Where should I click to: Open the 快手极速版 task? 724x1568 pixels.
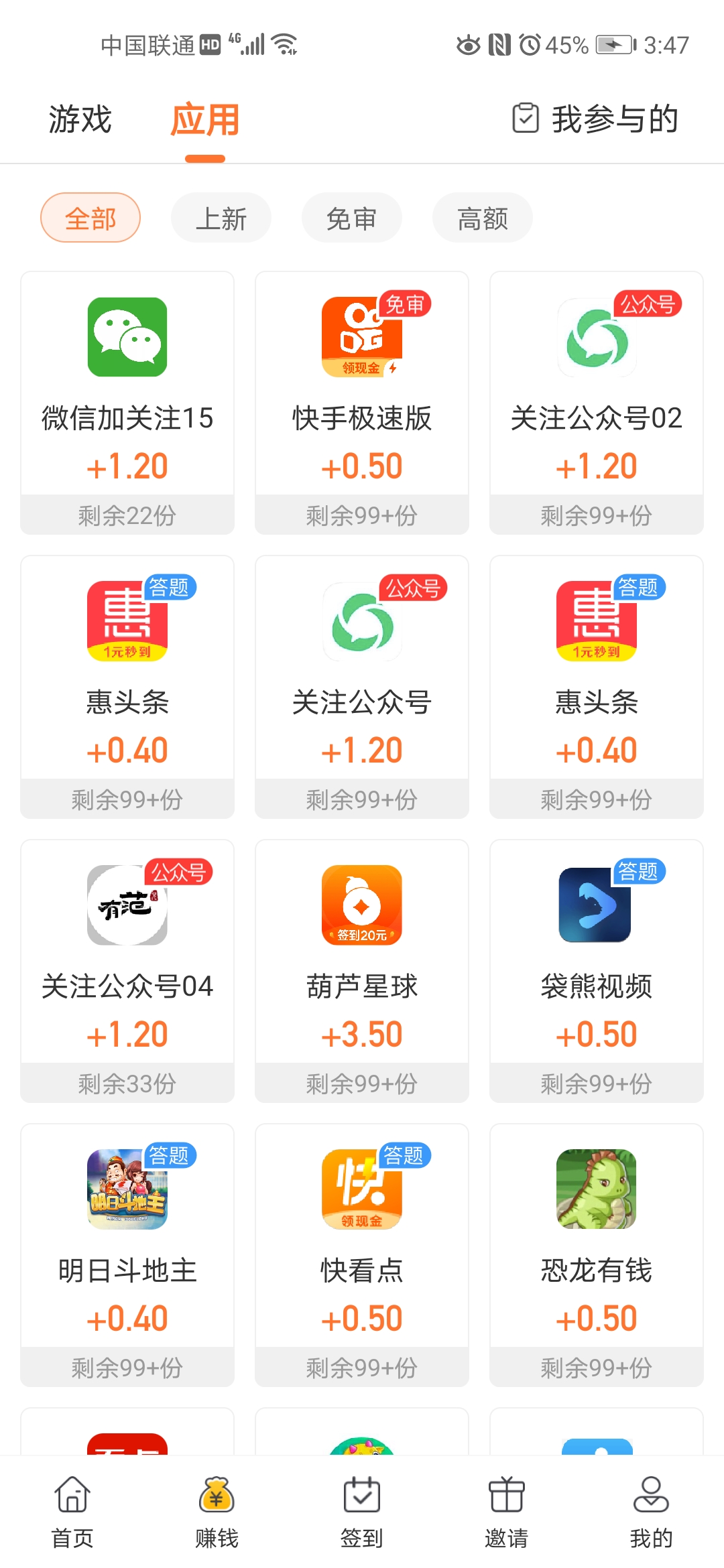click(x=362, y=402)
